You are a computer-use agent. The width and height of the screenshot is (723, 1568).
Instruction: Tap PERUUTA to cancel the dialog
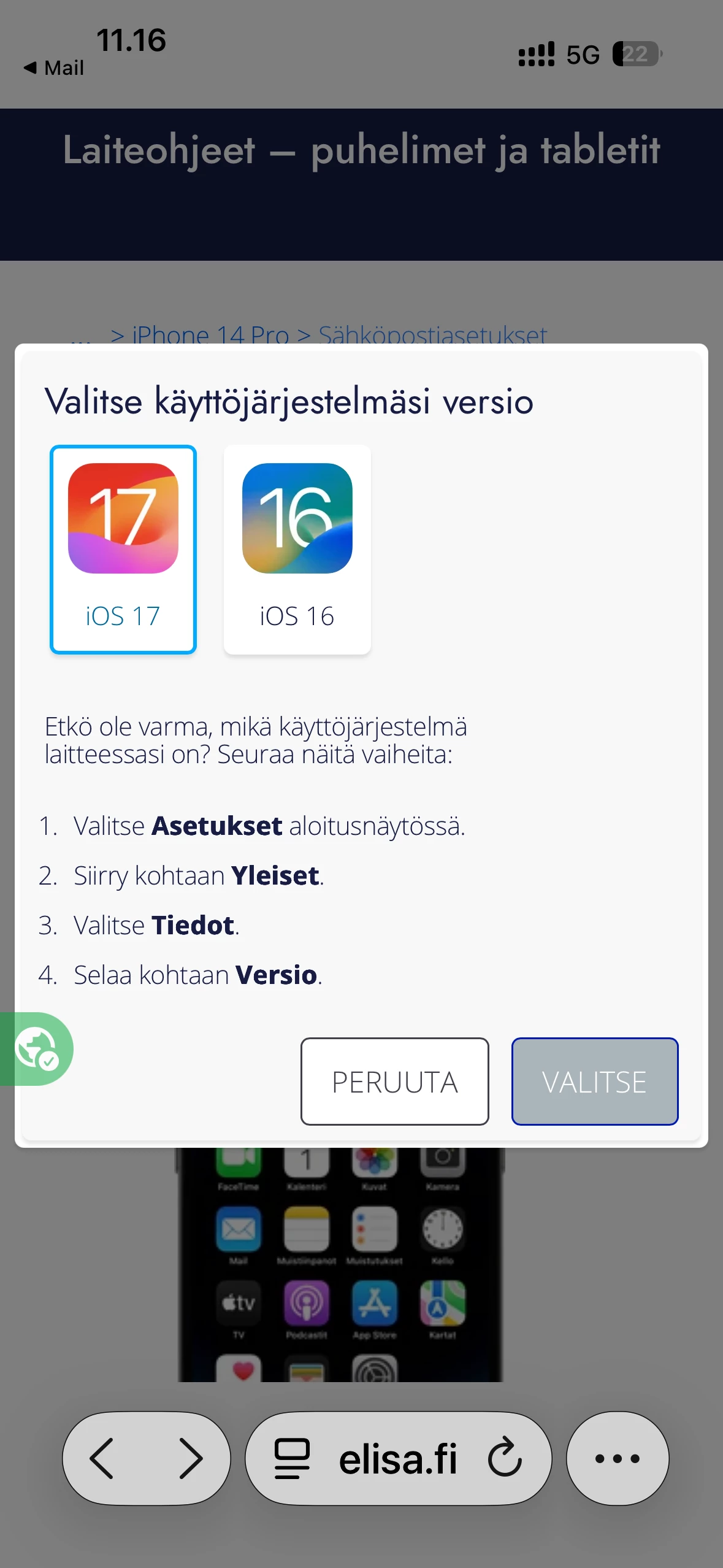pos(394,1082)
